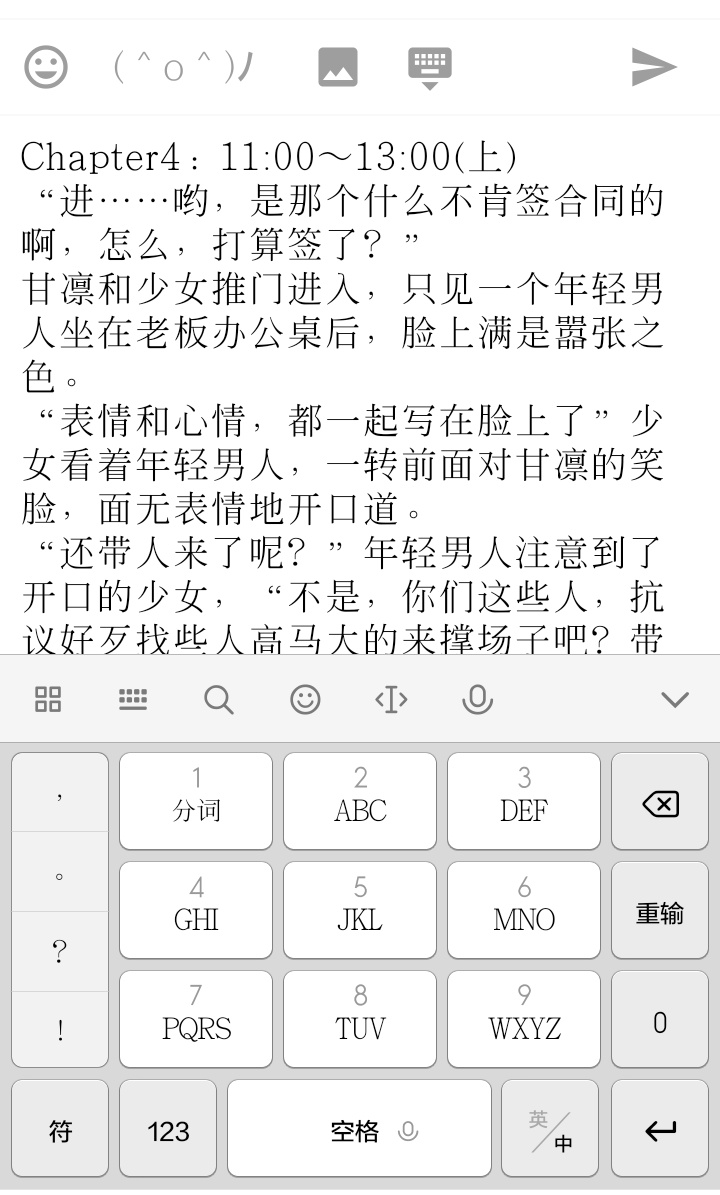The width and height of the screenshot is (720, 1195).
Task: Open the keyboard's grid menu
Action: click(48, 699)
